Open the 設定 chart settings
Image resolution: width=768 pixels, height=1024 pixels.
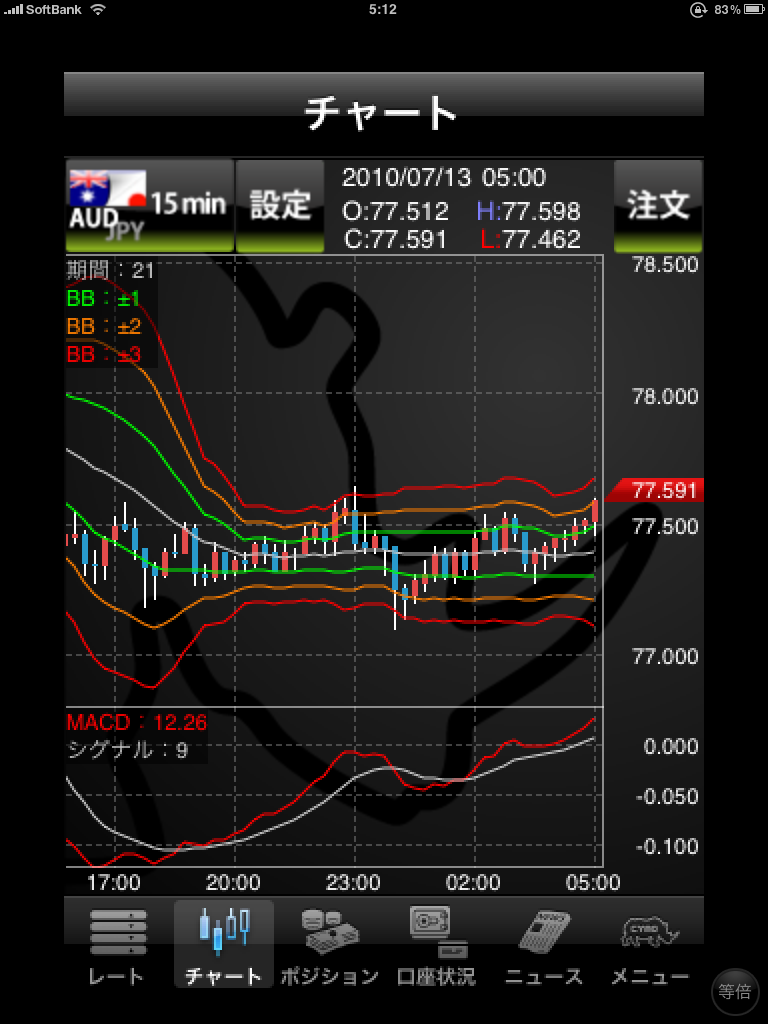pyautogui.click(x=280, y=206)
